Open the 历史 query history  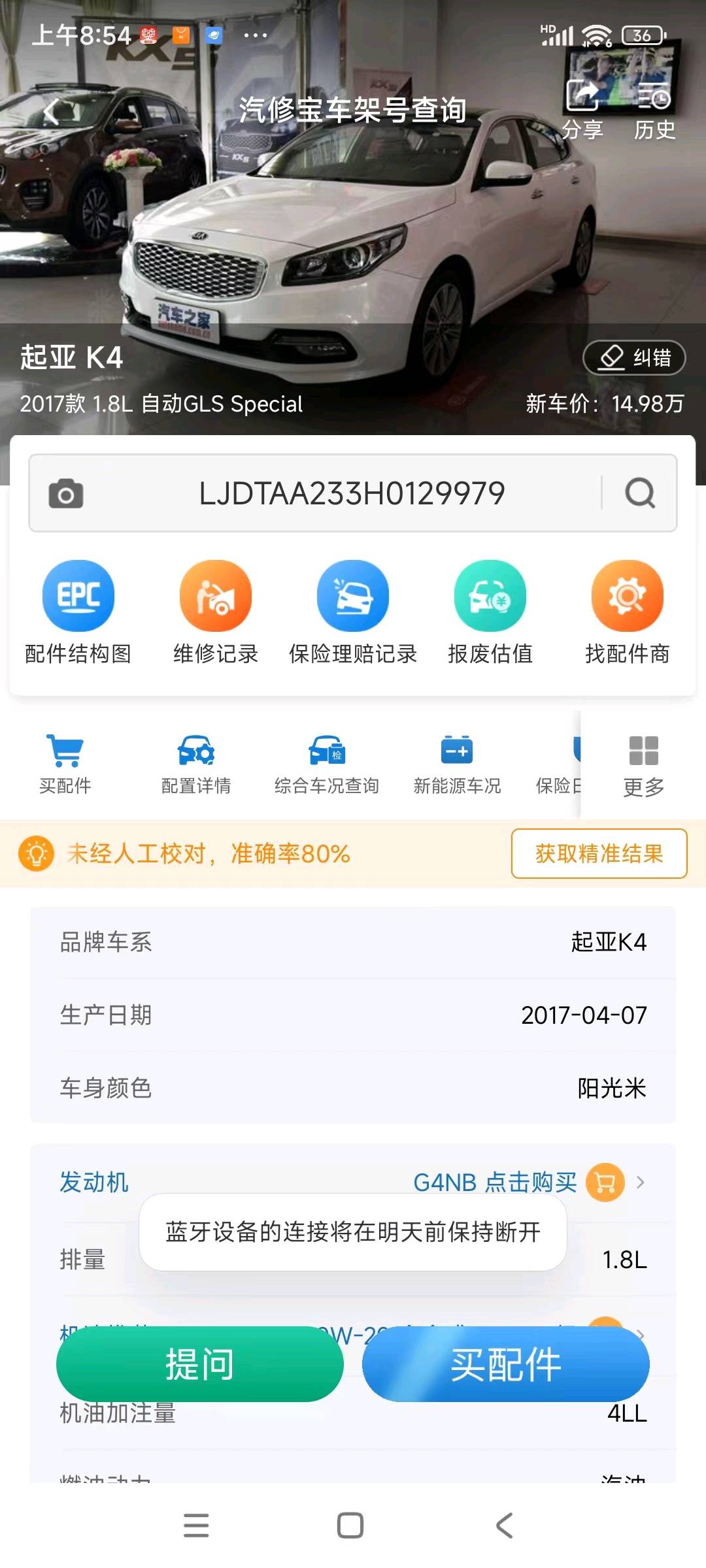point(654,110)
